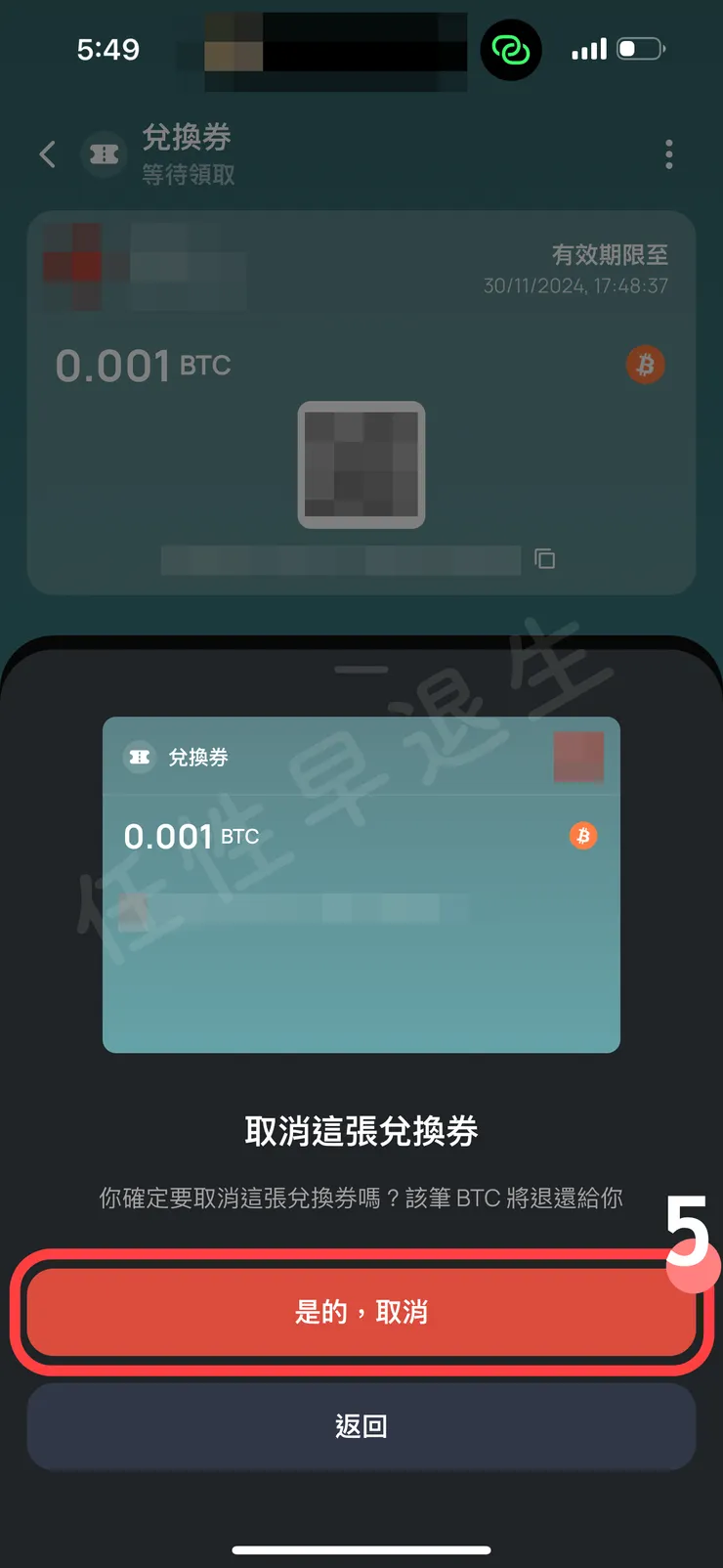Tap the voucher ticket icon beside 兌換券 title
Image resolution: width=723 pixels, height=1568 pixels.
coord(105,154)
